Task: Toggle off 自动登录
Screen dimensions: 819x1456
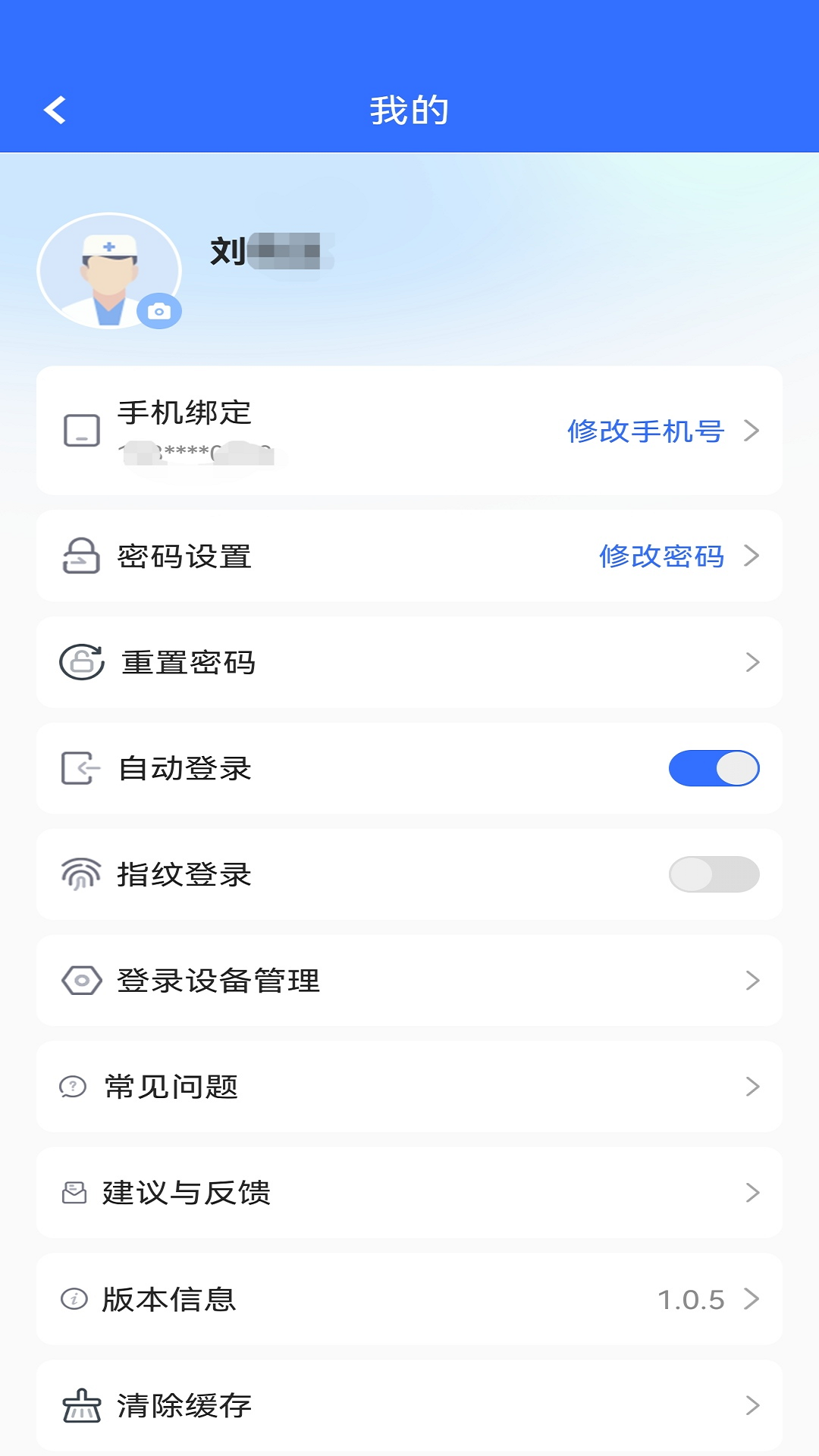Action: [x=714, y=767]
